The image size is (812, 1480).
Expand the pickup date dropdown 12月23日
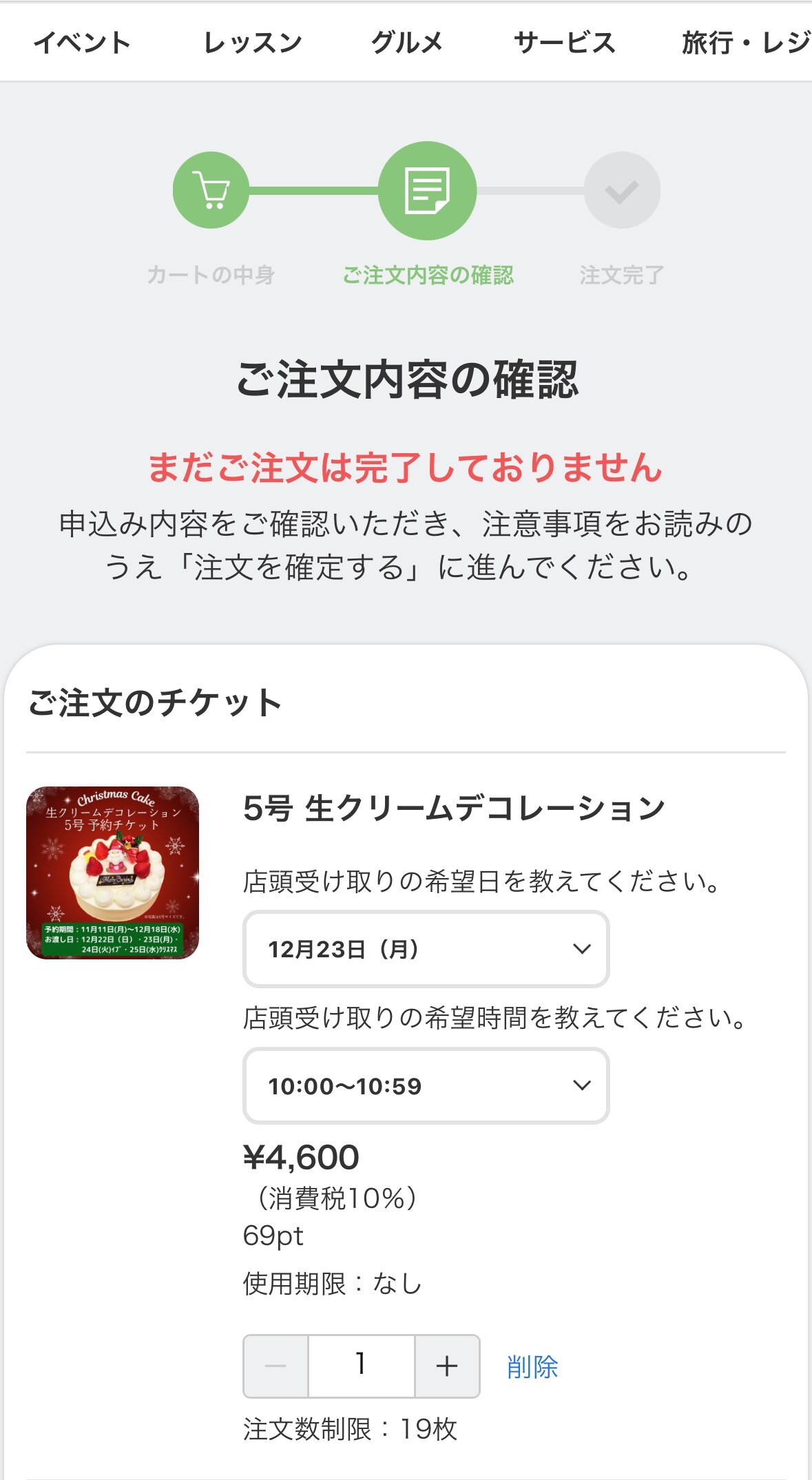[x=426, y=949]
